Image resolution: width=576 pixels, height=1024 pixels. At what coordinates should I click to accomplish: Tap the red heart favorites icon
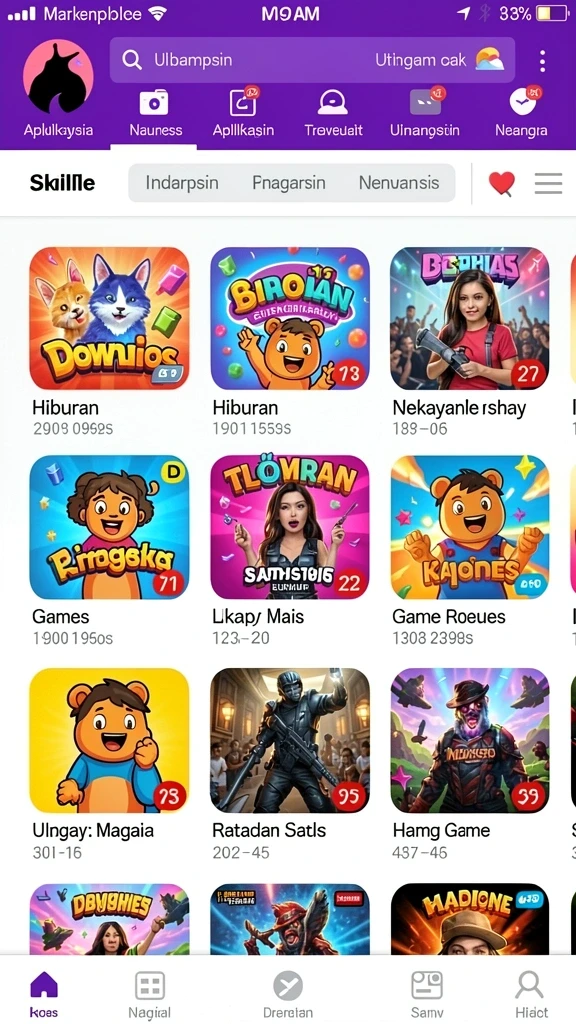(502, 184)
